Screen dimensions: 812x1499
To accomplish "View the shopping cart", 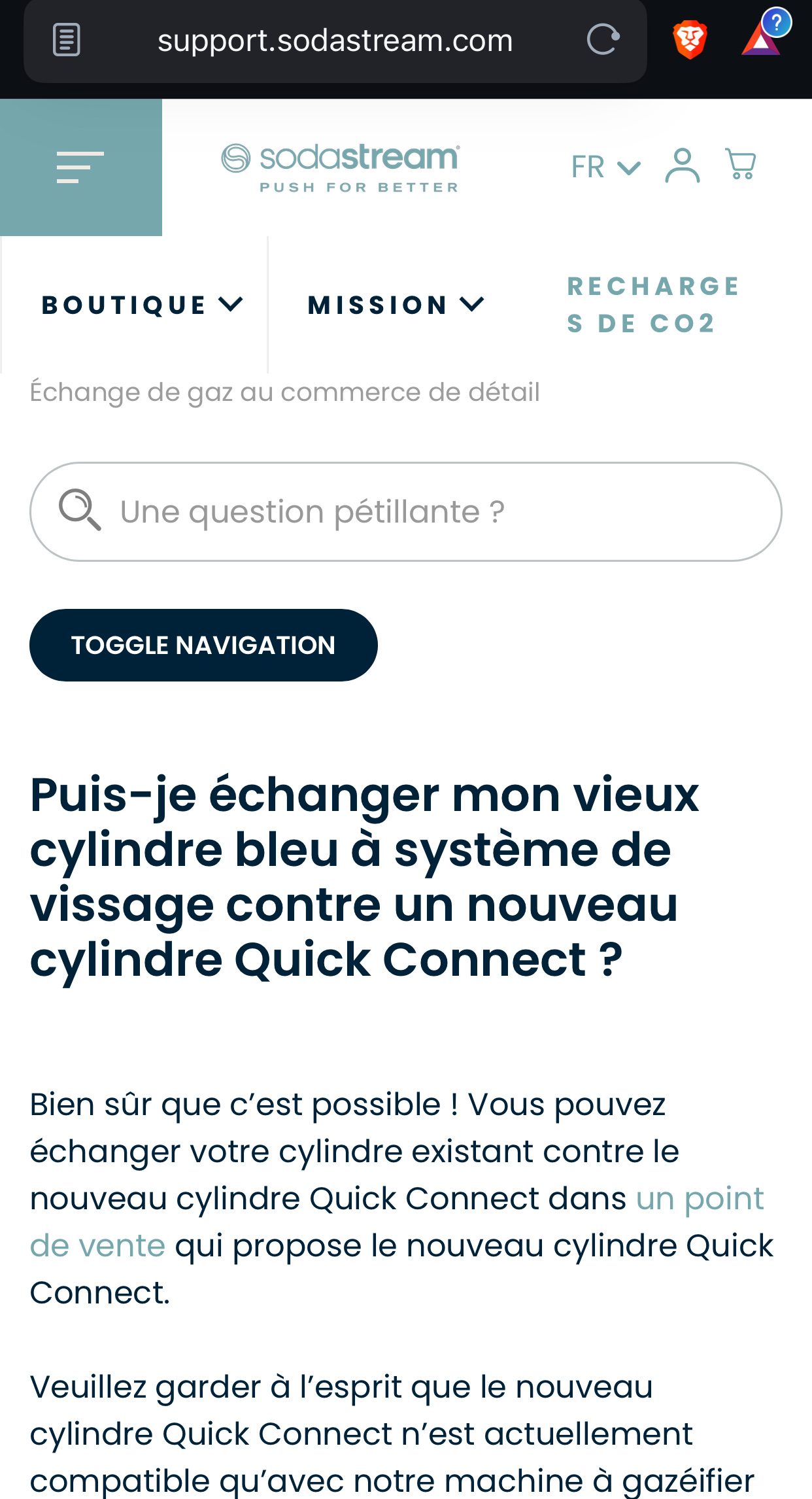I will (x=741, y=164).
